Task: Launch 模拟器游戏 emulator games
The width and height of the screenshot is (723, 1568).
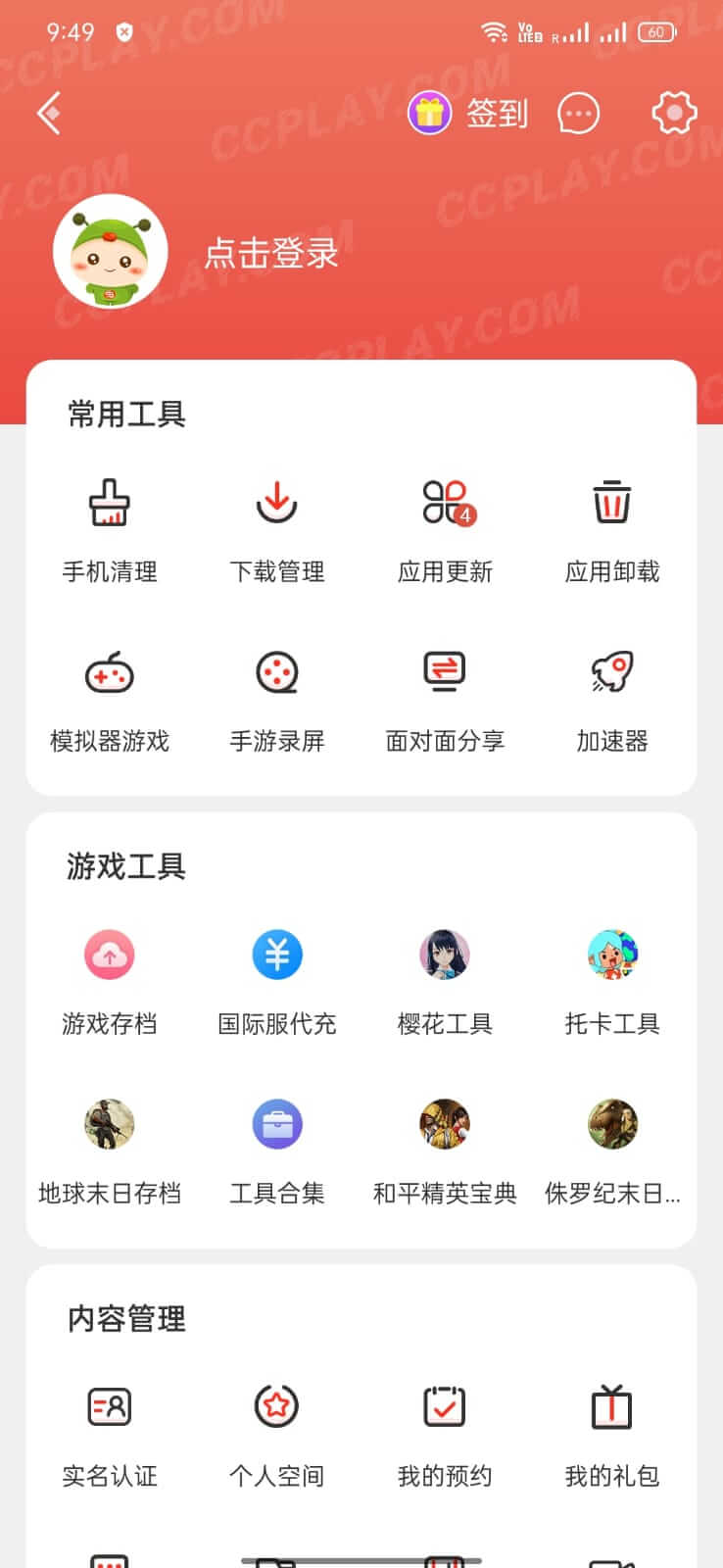Action: [109, 698]
